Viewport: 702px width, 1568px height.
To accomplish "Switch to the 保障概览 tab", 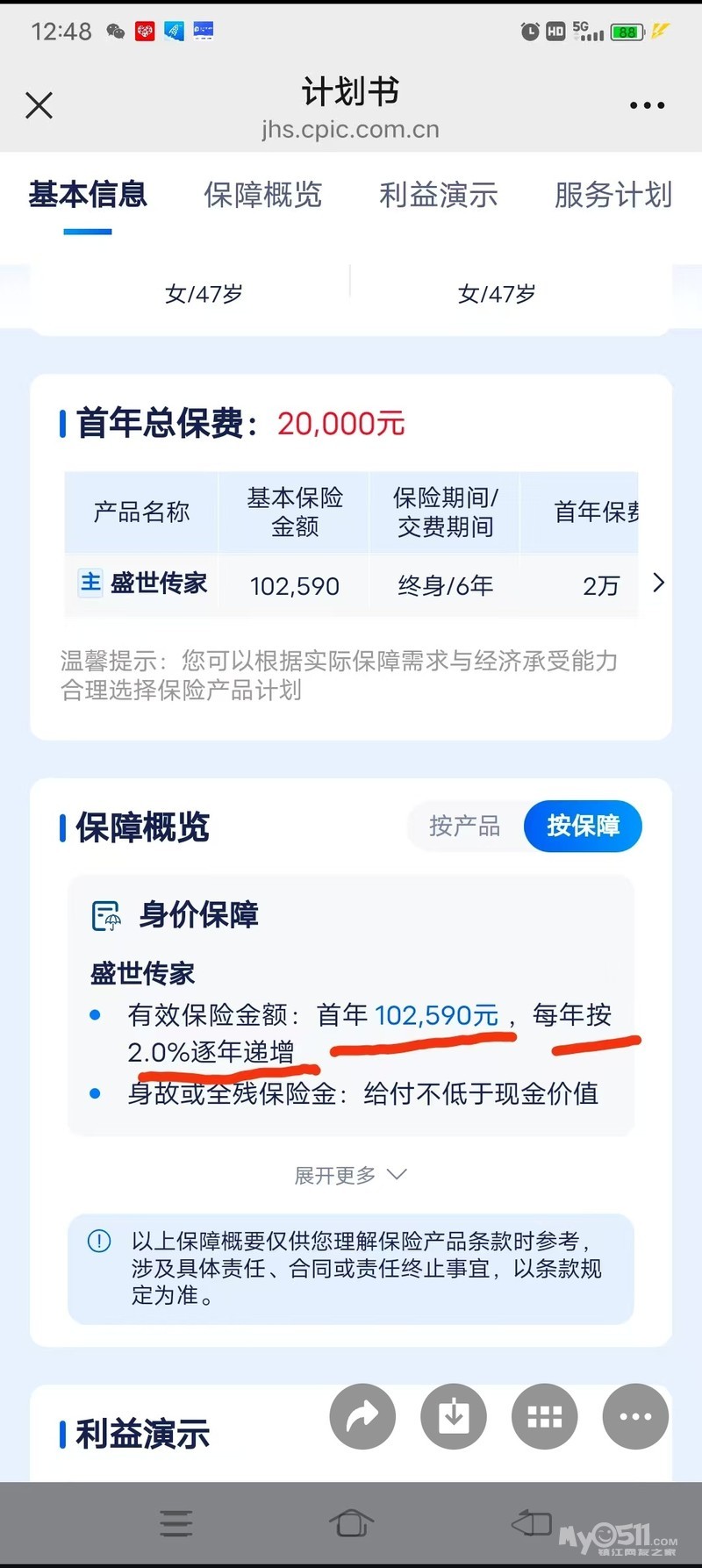I will pos(263,195).
